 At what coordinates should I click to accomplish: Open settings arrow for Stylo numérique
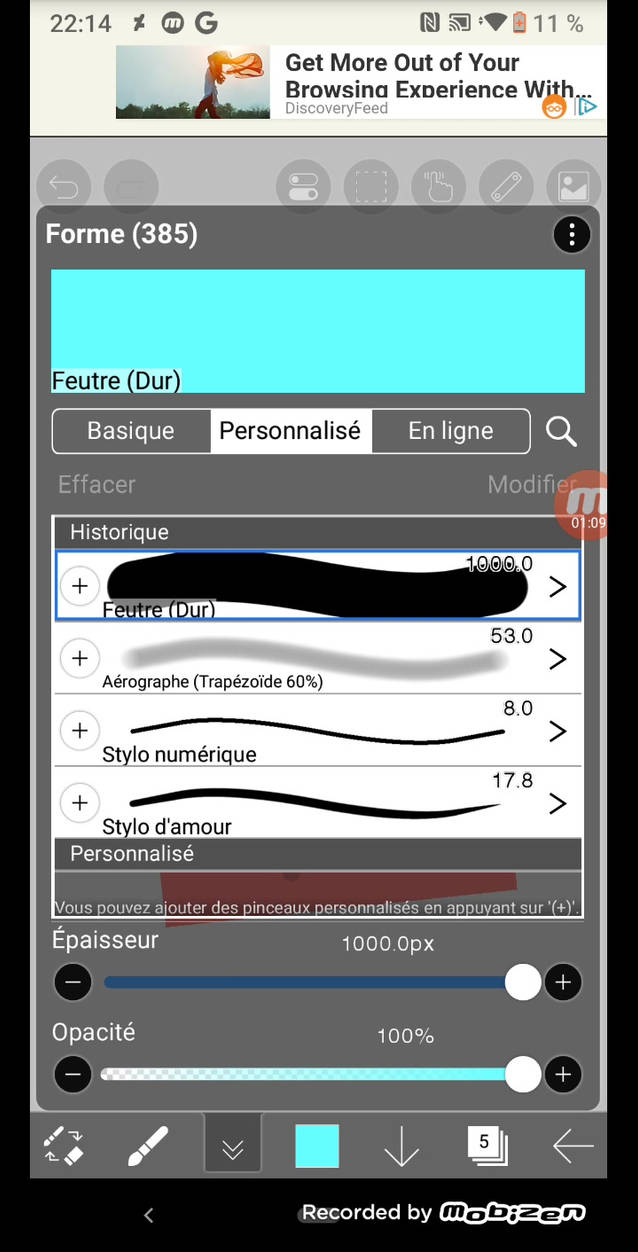tap(557, 731)
